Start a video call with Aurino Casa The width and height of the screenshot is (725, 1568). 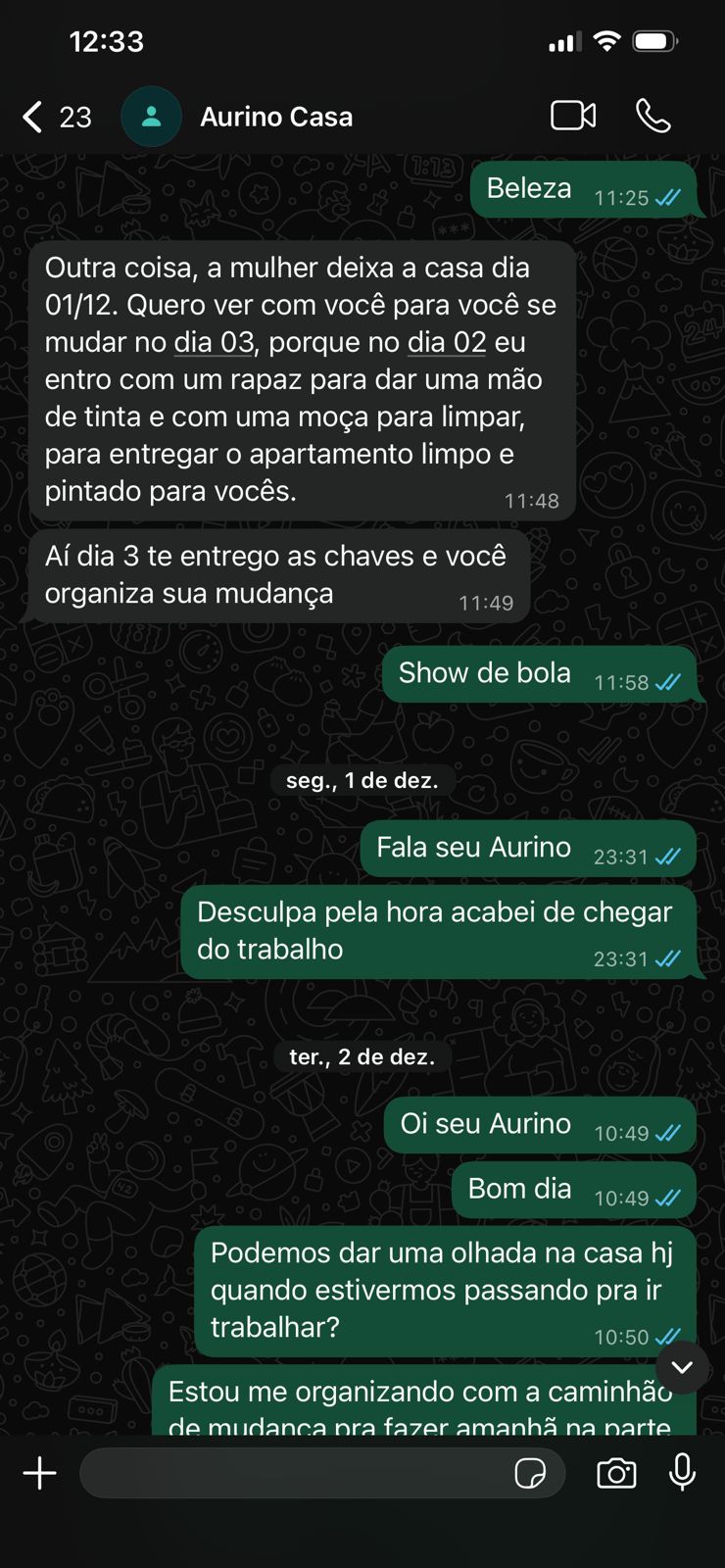[573, 116]
